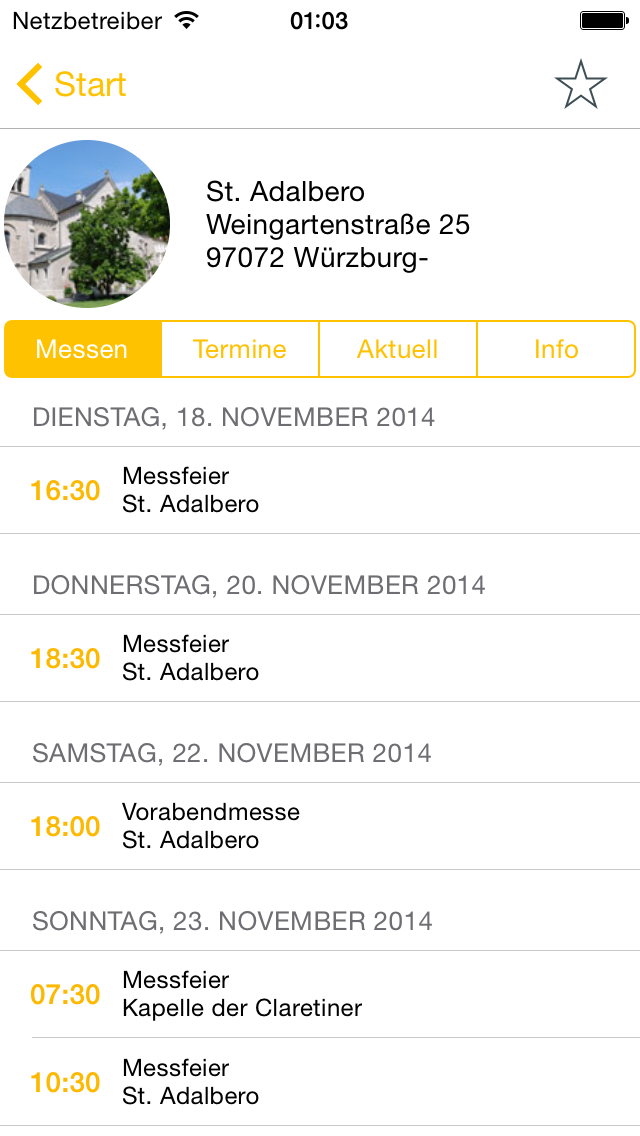Viewport: 640px width, 1136px height.
Task: Open the 10:30 Messfeier on Sonntag
Action: [320, 1082]
